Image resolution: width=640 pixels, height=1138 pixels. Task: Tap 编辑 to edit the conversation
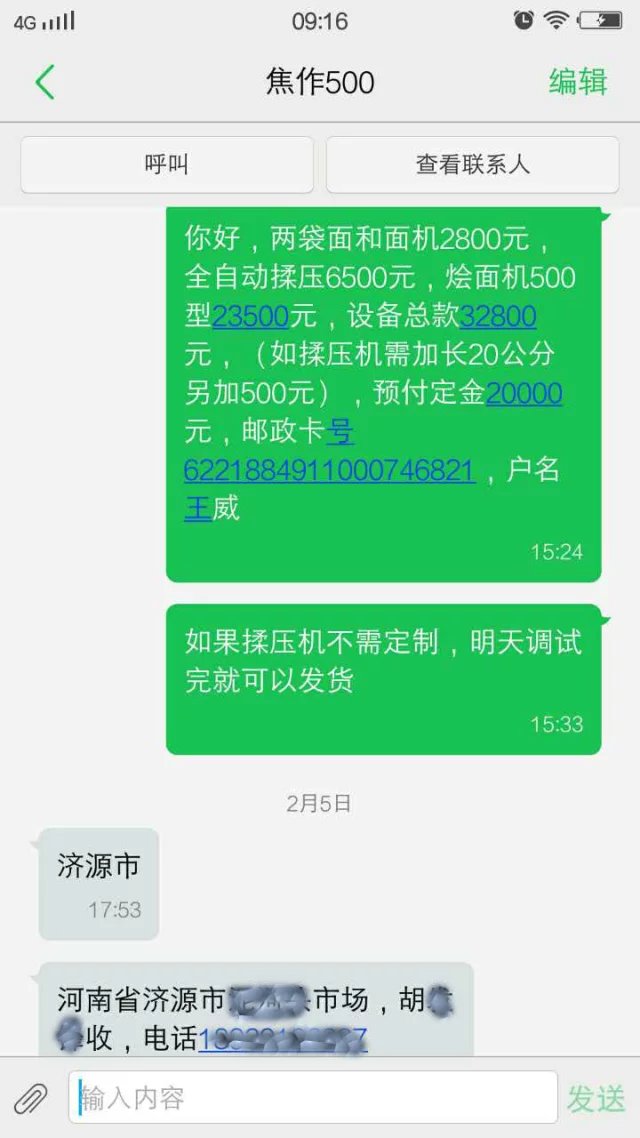click(x=577, y=82)
